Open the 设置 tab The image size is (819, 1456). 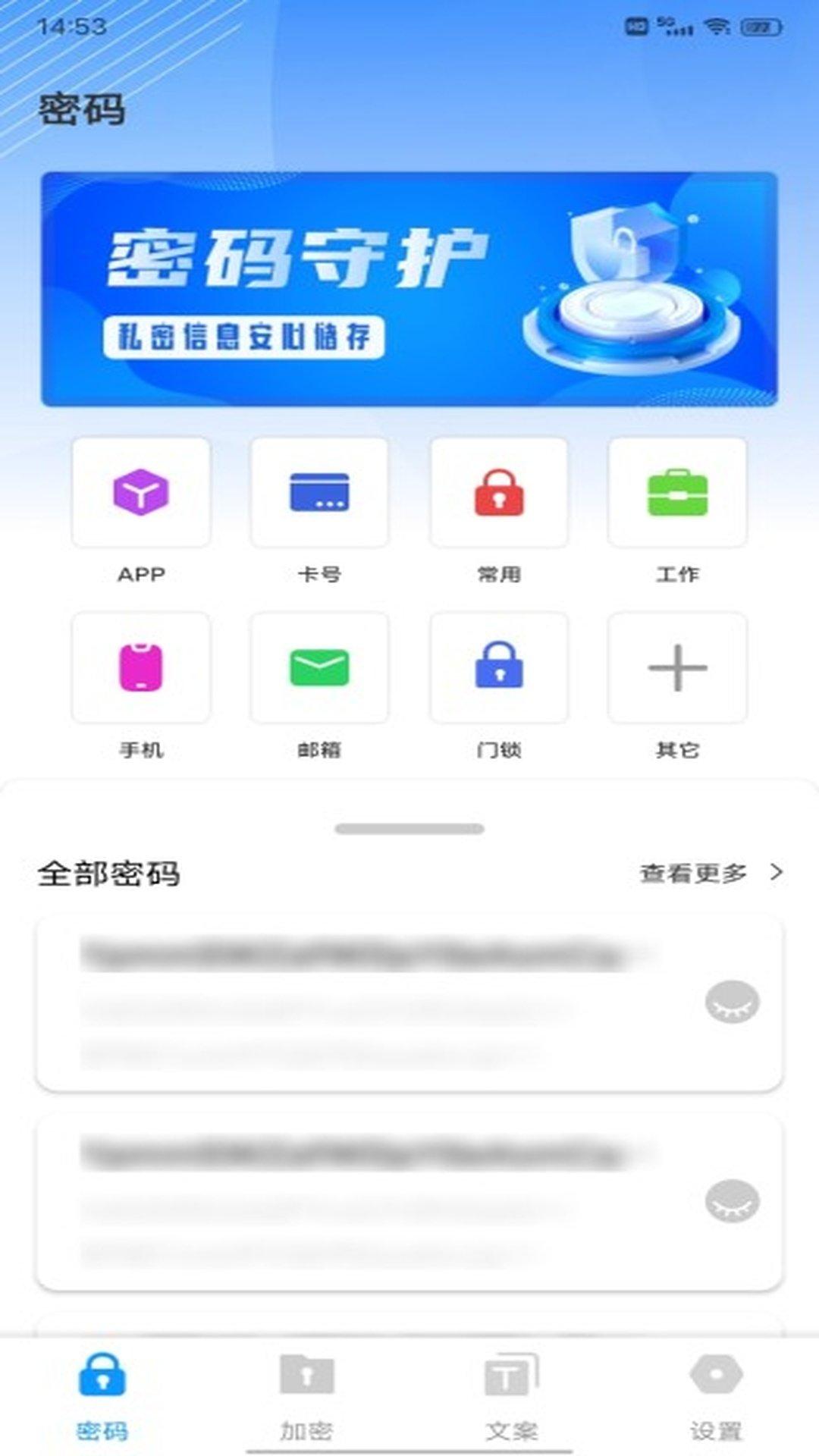716,1397
